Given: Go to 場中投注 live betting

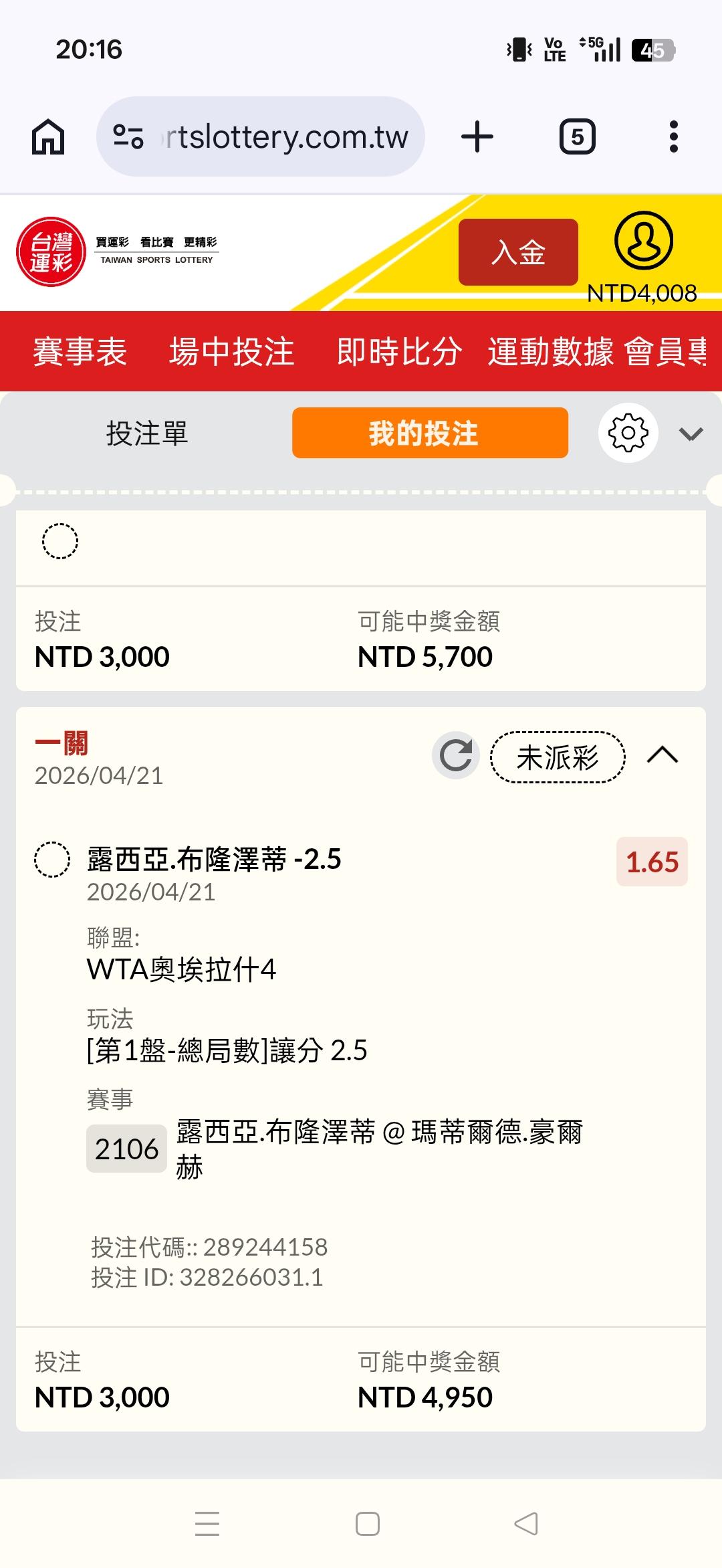Looking at the screenshot, I should point(232,352).
